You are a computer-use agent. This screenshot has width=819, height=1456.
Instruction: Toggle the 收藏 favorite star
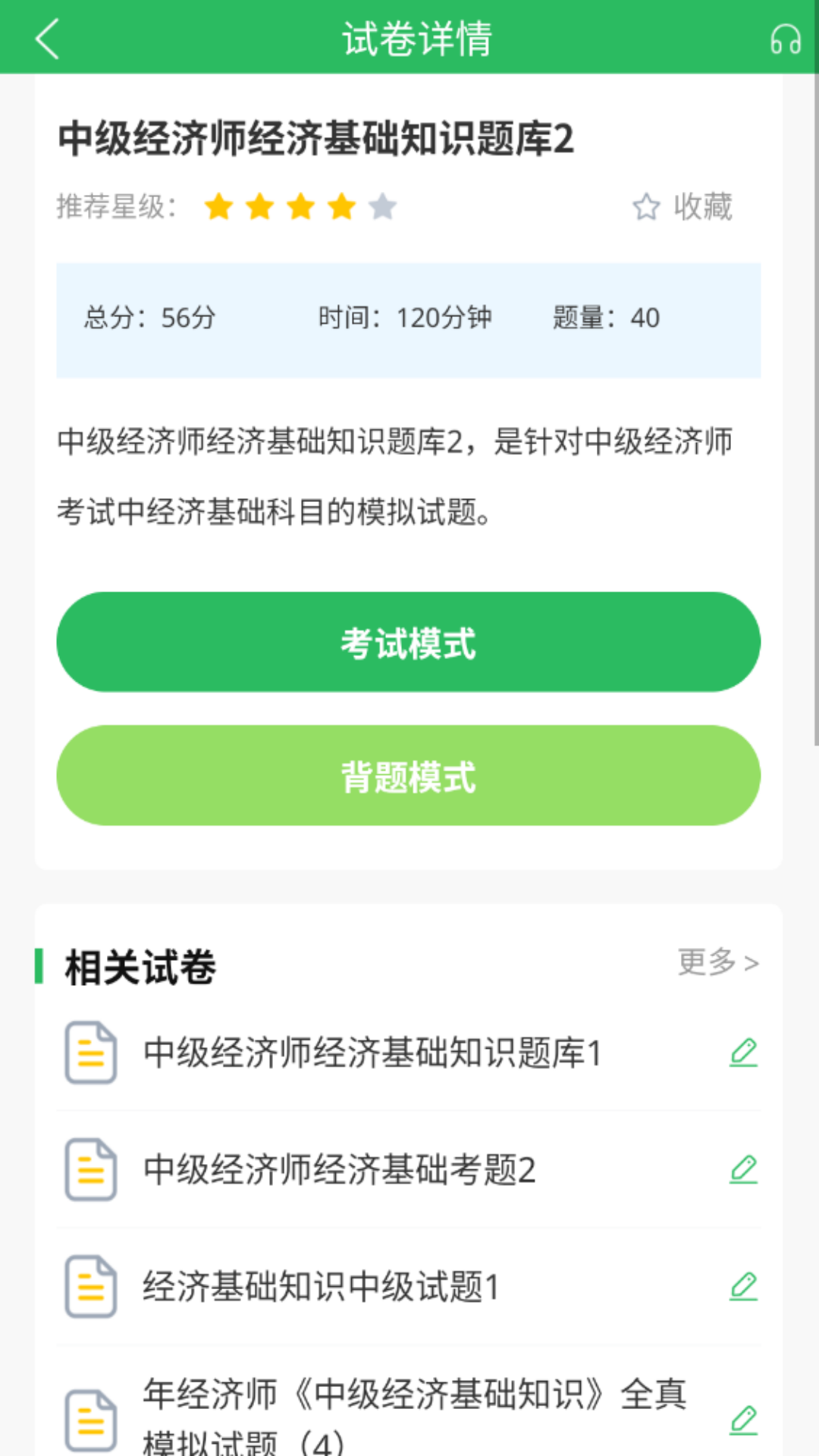point(682,207)
